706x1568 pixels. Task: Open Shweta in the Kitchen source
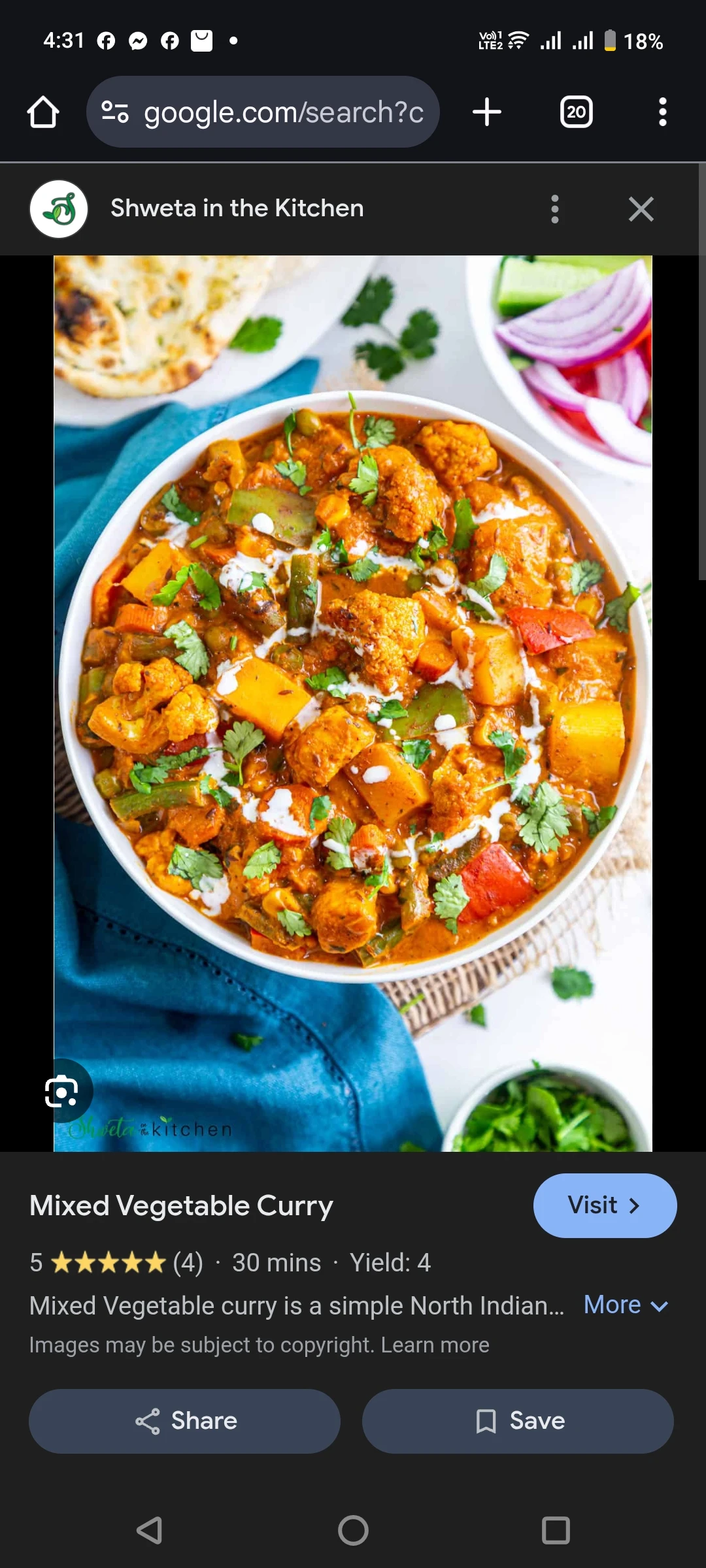pyautogui.click(x=237, y=208)
